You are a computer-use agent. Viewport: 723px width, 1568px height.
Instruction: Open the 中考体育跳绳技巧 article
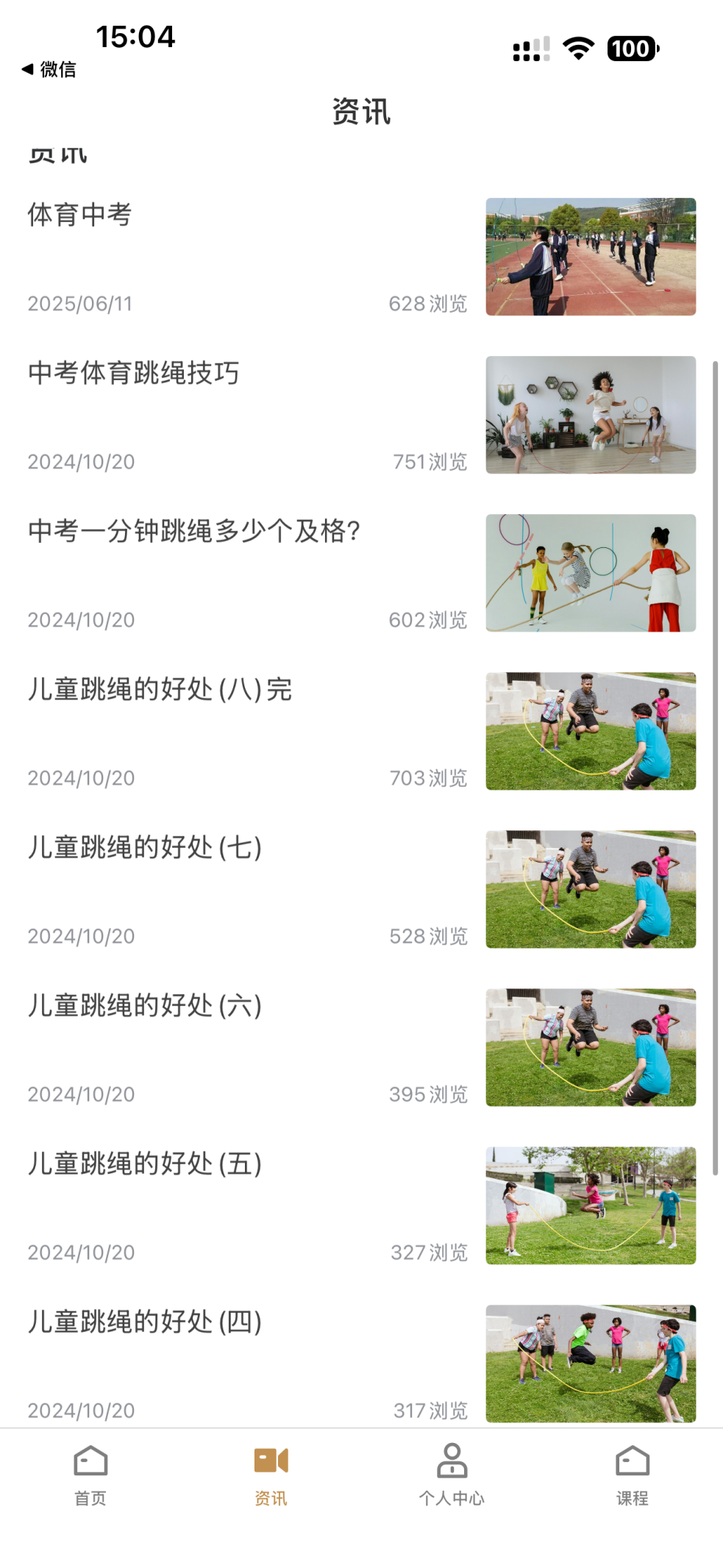click(134, 373)
